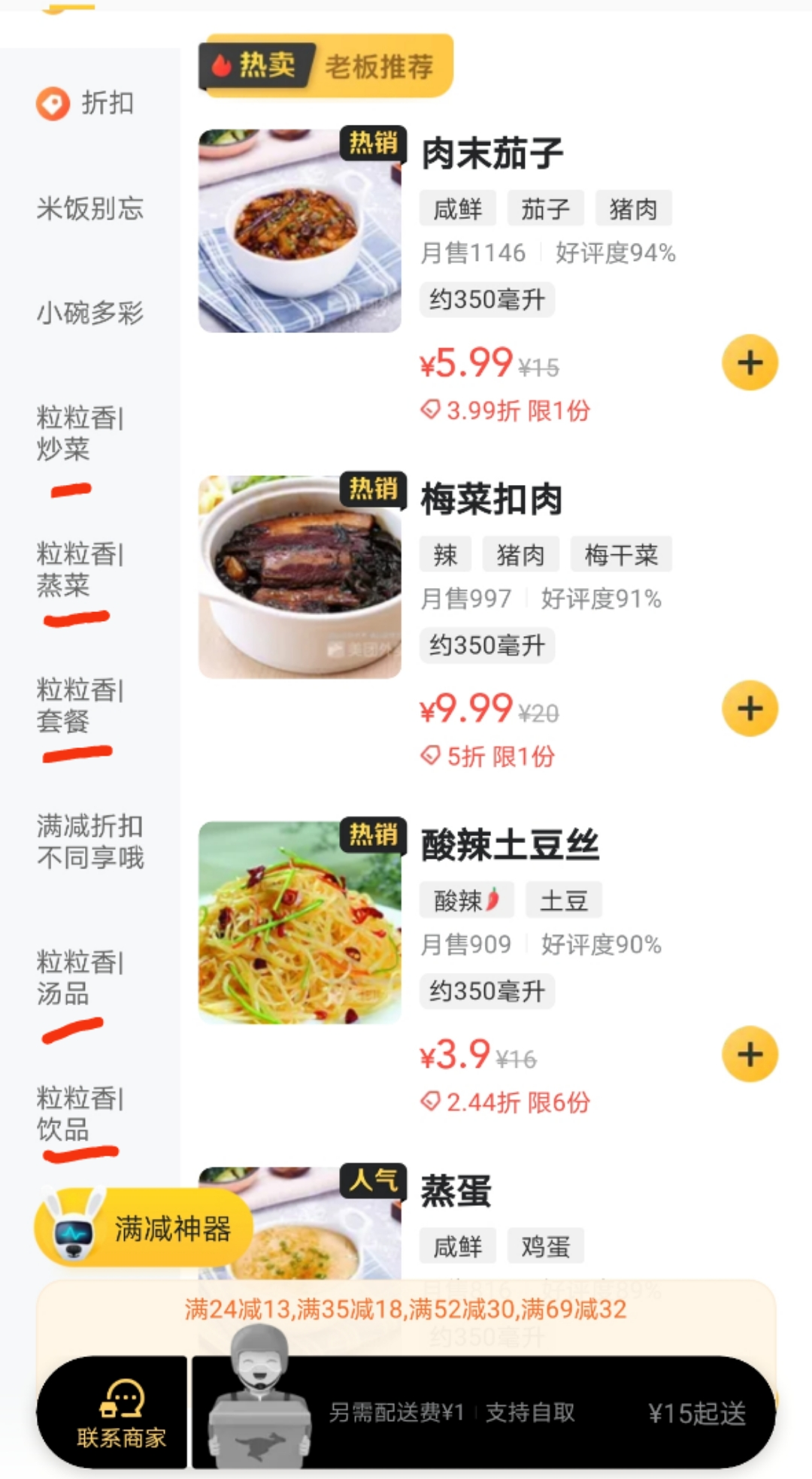Show the 粒粒香|蒸菜 category

(80, 569)
